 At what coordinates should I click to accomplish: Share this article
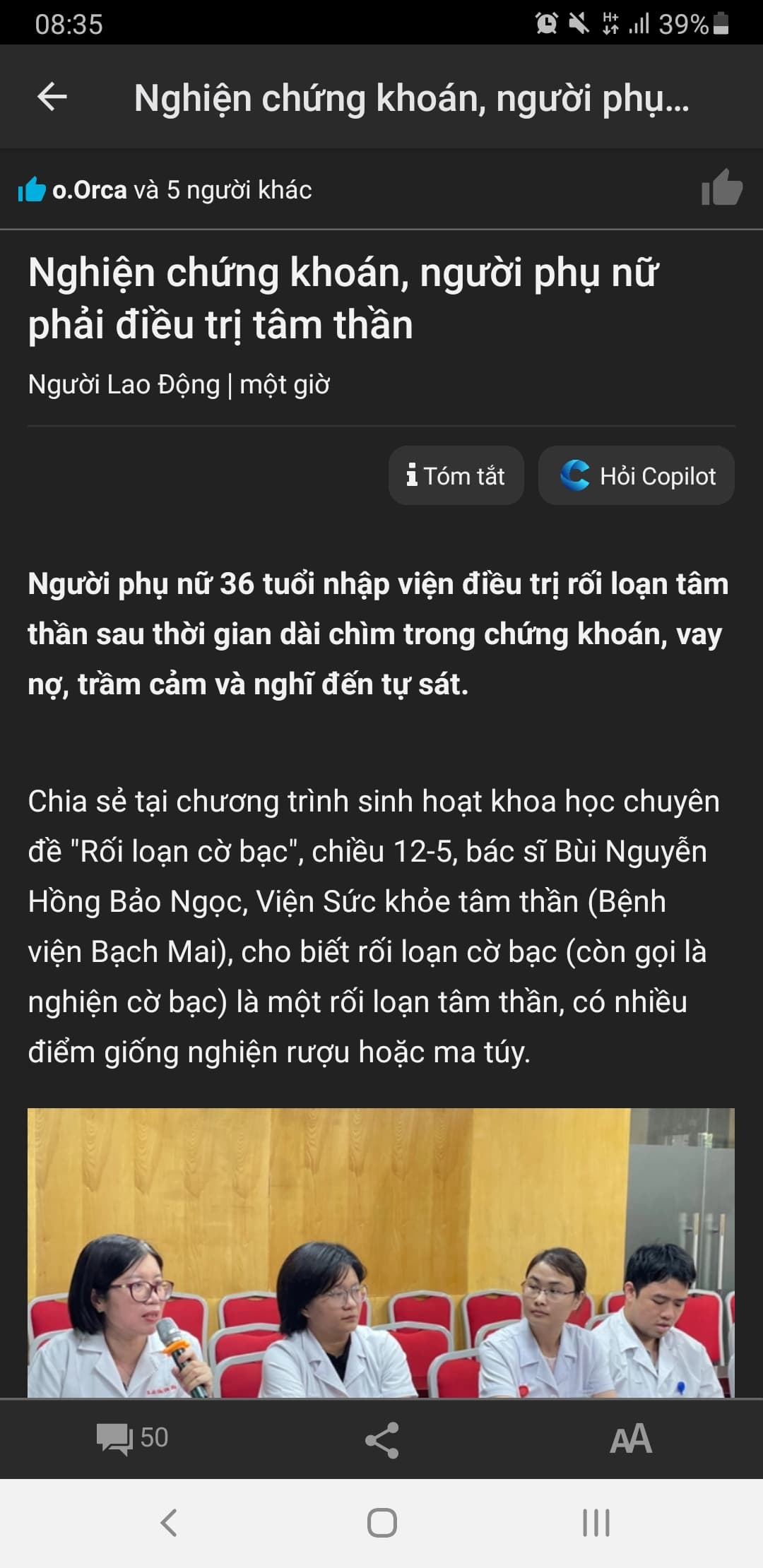click(381, 1440)
